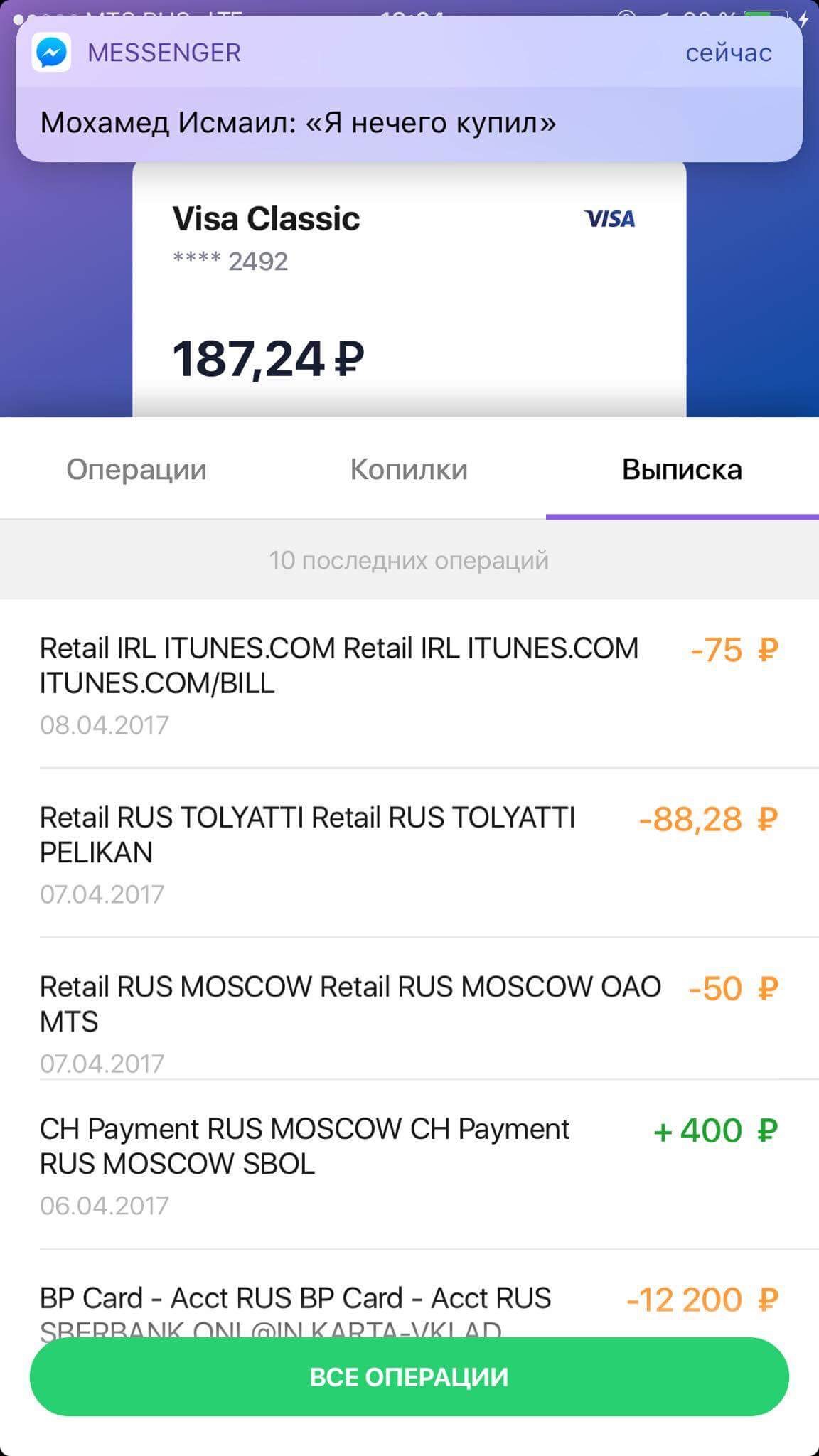Switch to the Копилки tab
The height and width of the screenshot is (1456, 819).
pyautogui.click(x=409, y=470)
